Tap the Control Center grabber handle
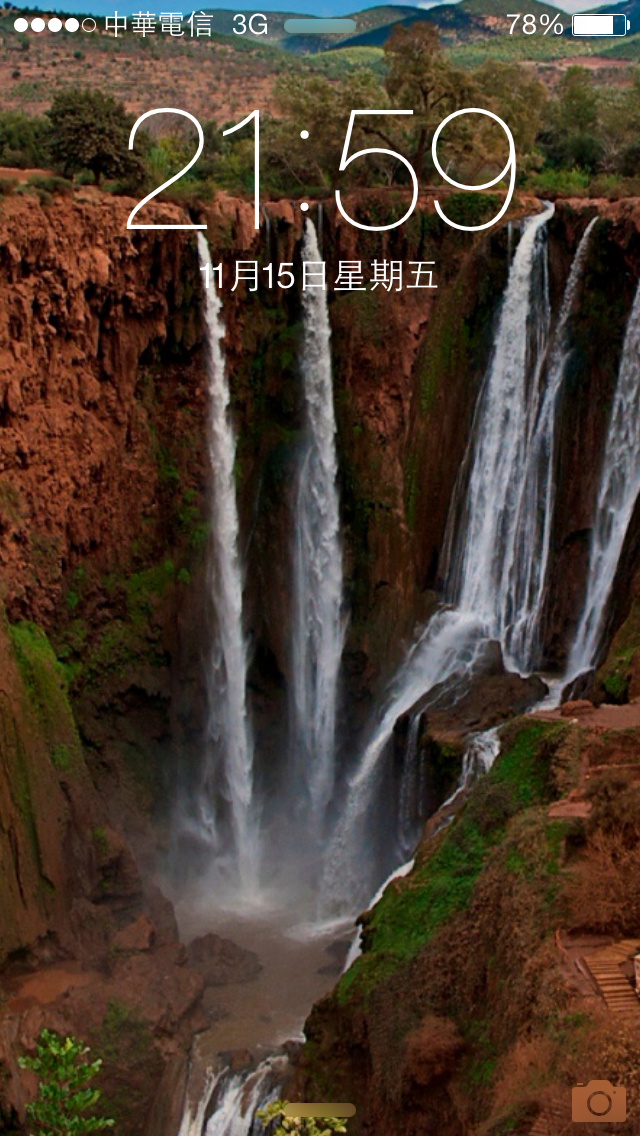640x1136 pixels. pos(319,1110)
